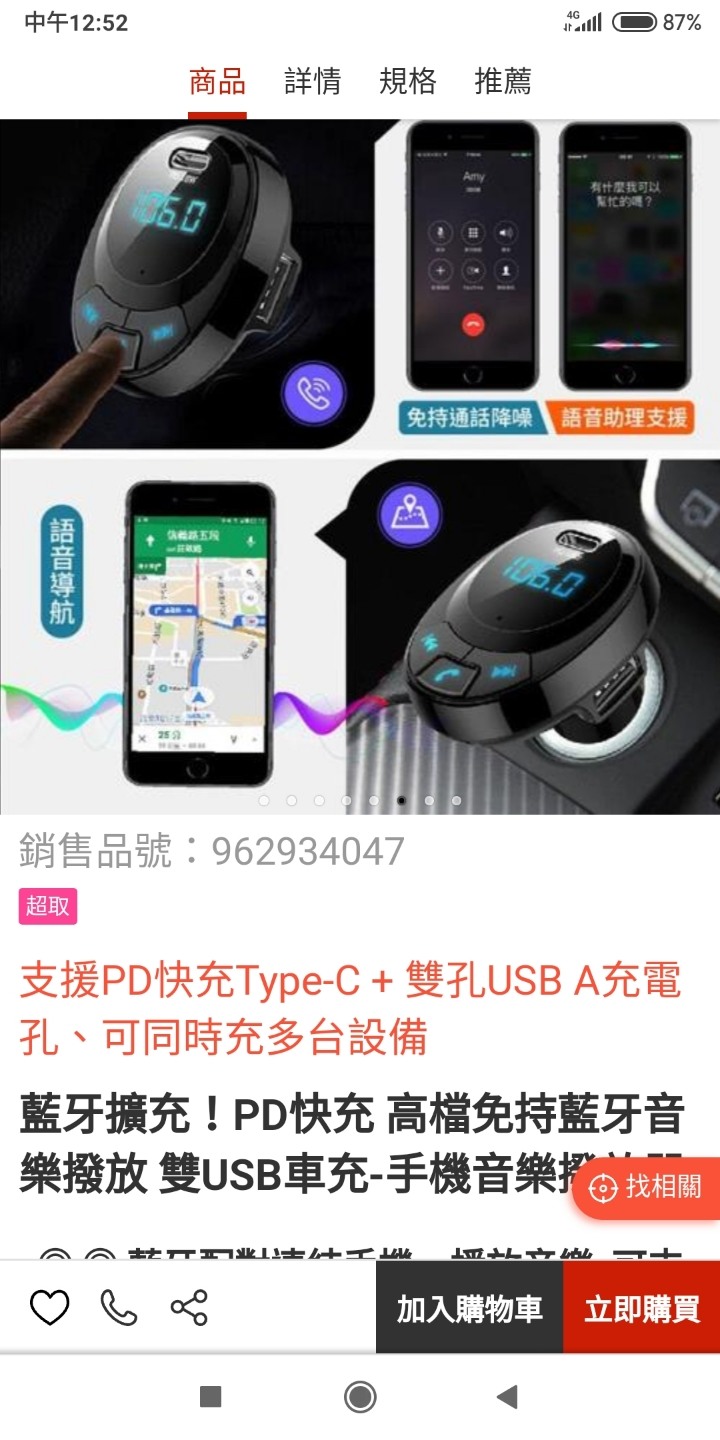
Task: Go to the 推薦 tab
Action: (502, 82)
